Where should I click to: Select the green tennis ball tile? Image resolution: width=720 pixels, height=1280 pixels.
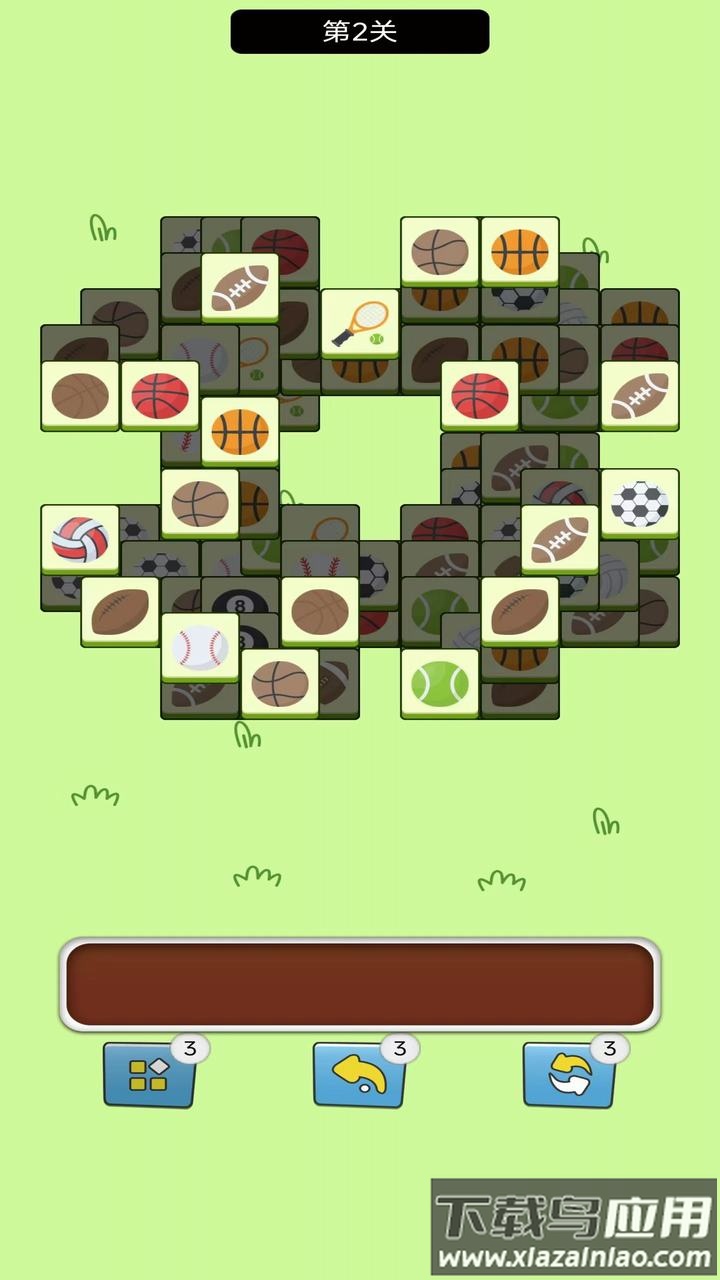click(x=439, y=682)
